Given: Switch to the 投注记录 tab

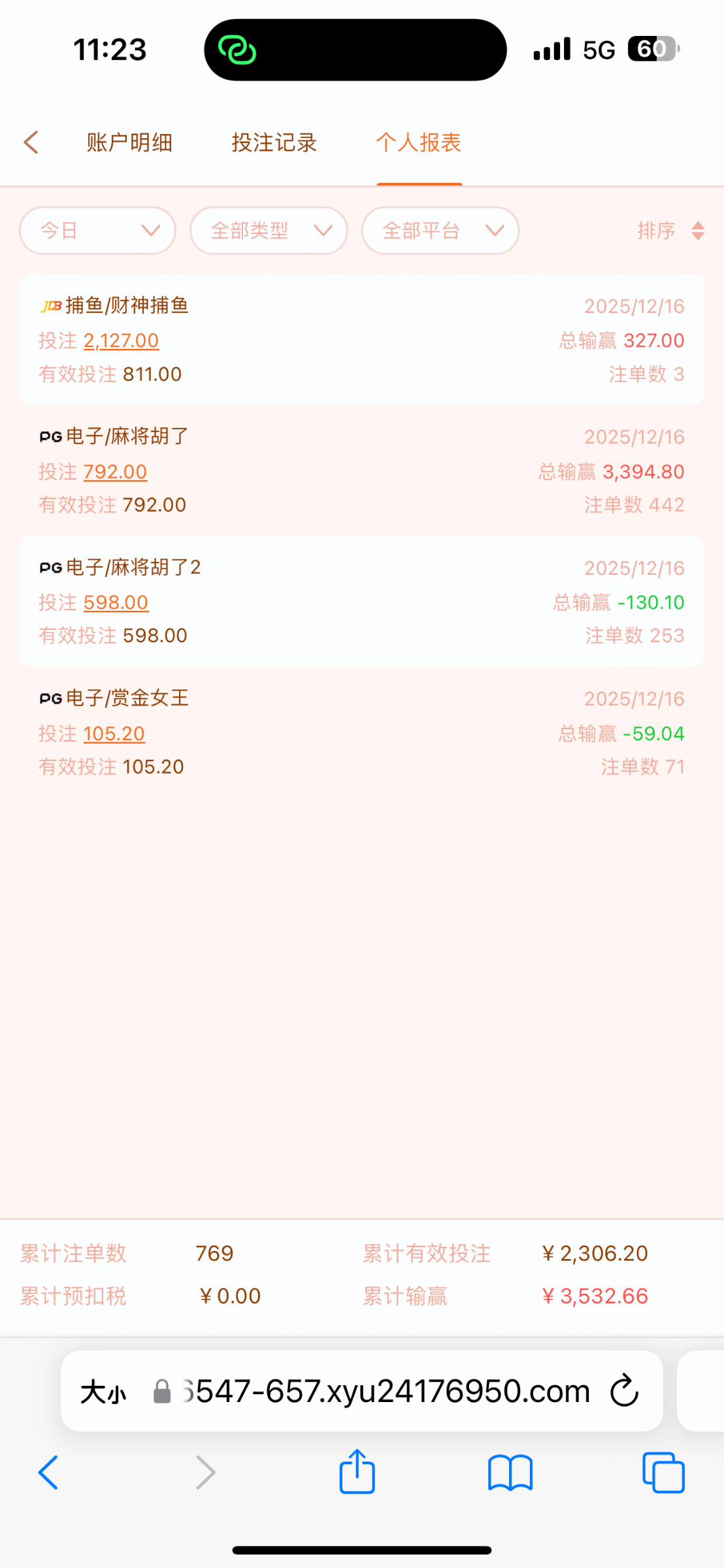Looking at the screenshot, I should (274, 142).
